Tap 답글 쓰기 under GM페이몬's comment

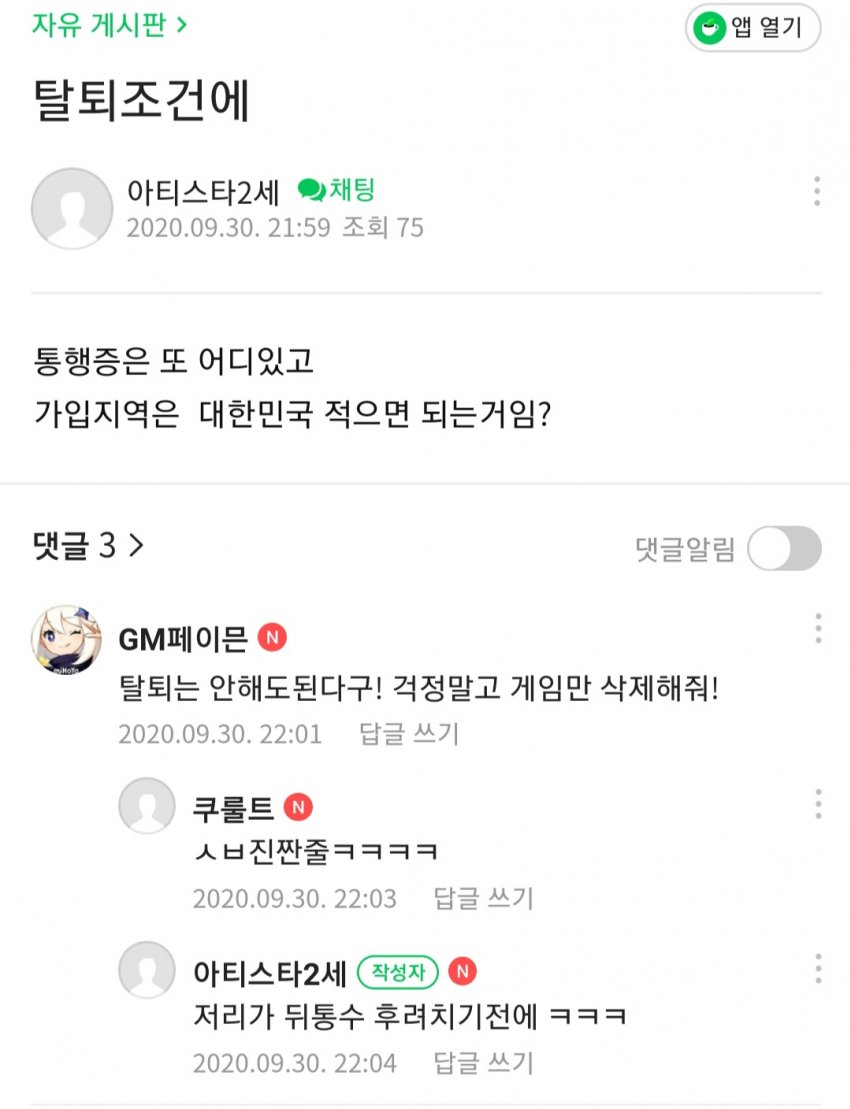coord(408,734)
